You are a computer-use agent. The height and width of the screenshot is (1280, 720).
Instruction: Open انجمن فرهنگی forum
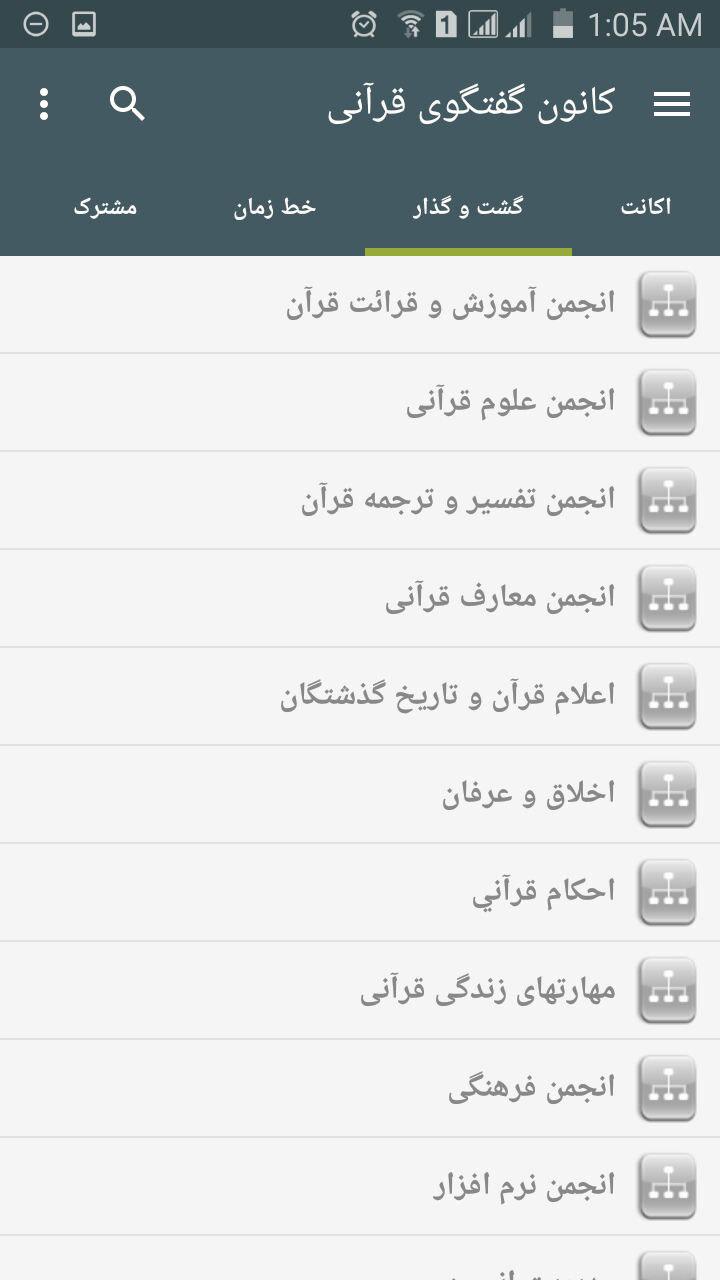point(360,1088)
